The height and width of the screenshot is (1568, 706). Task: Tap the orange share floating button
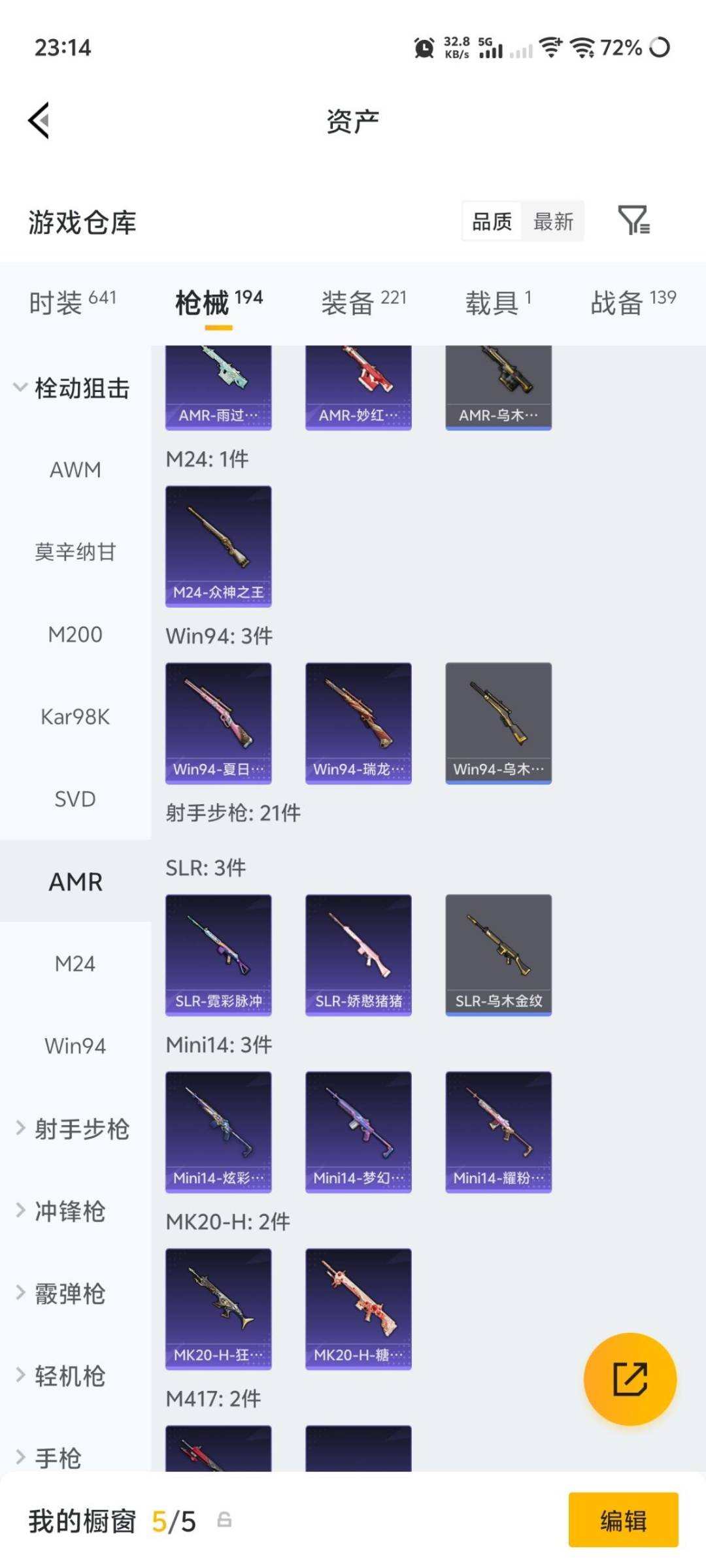[x=628, y=1379]
